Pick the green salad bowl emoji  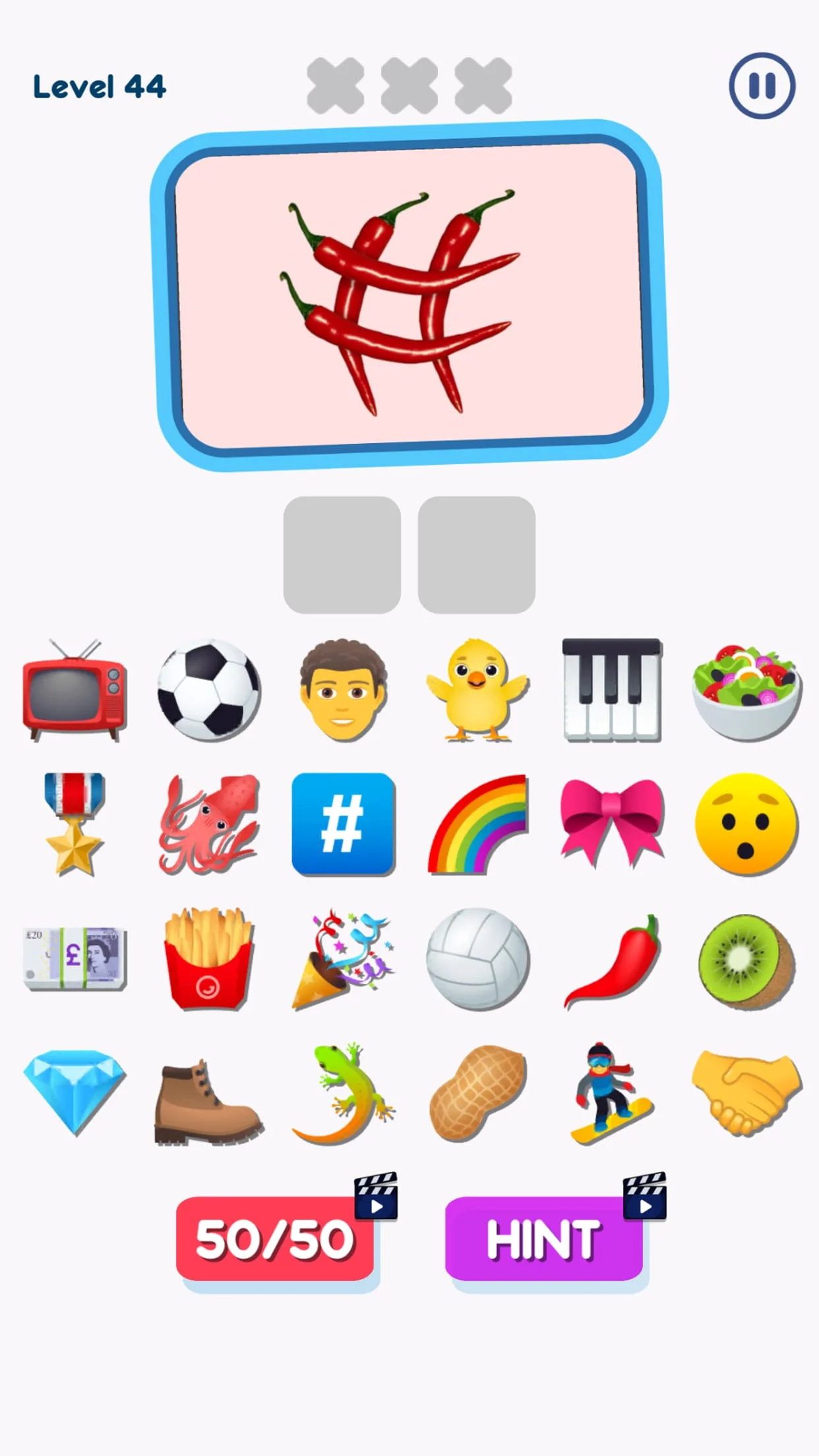tap(746, 690)
